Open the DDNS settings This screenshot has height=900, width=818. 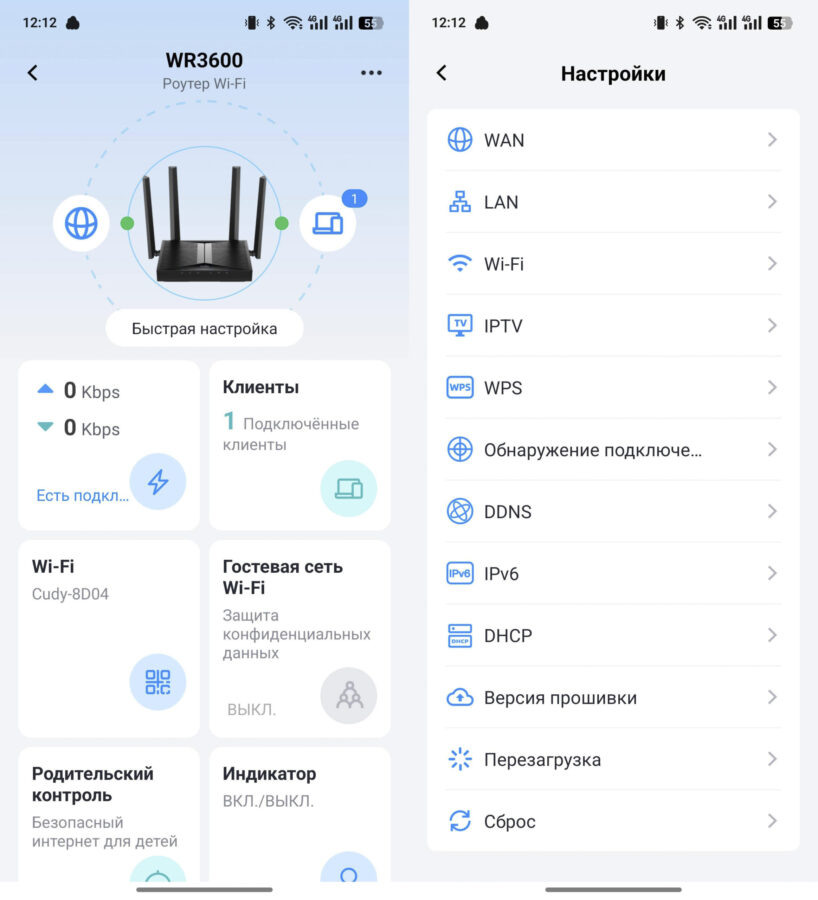612,512
